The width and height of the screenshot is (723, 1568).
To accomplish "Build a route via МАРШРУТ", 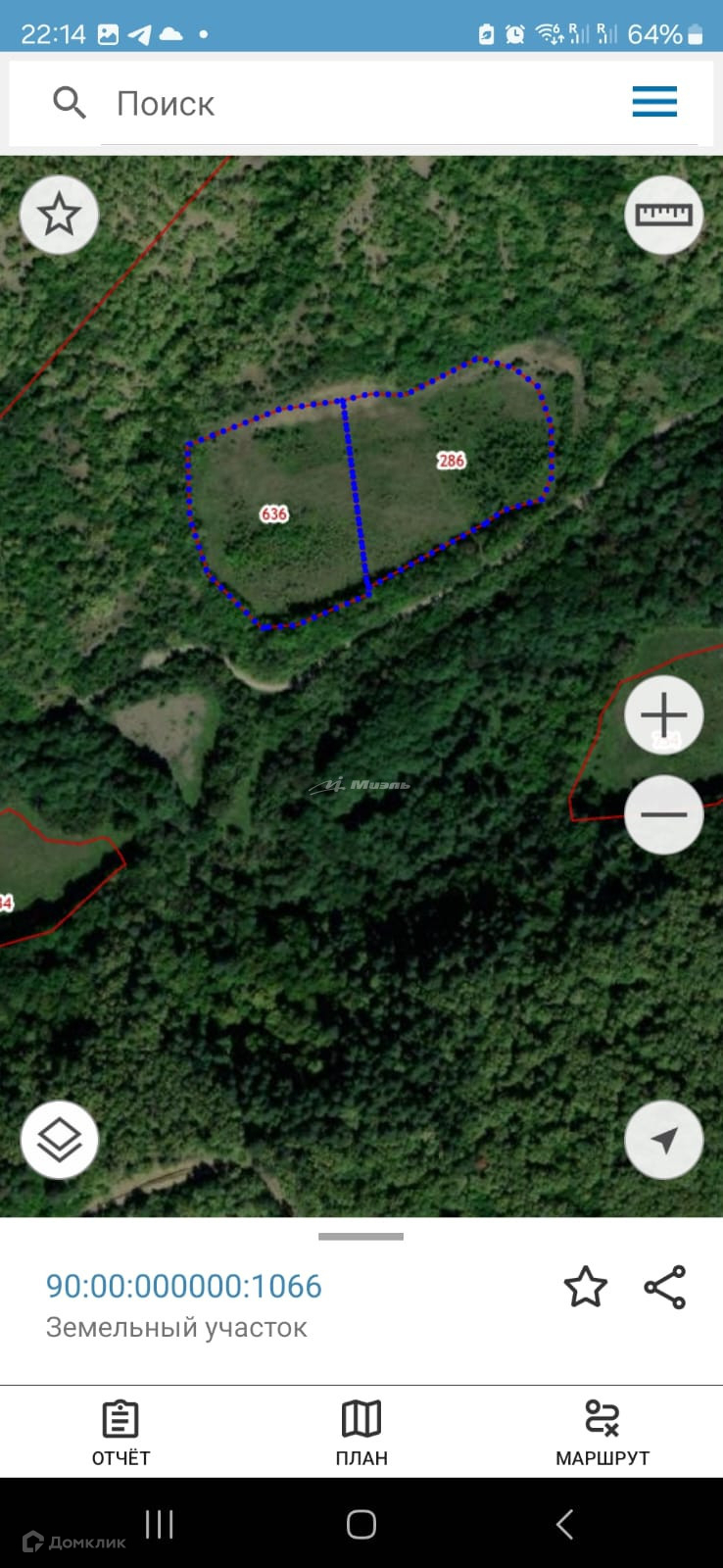I will pos(602,1433).
